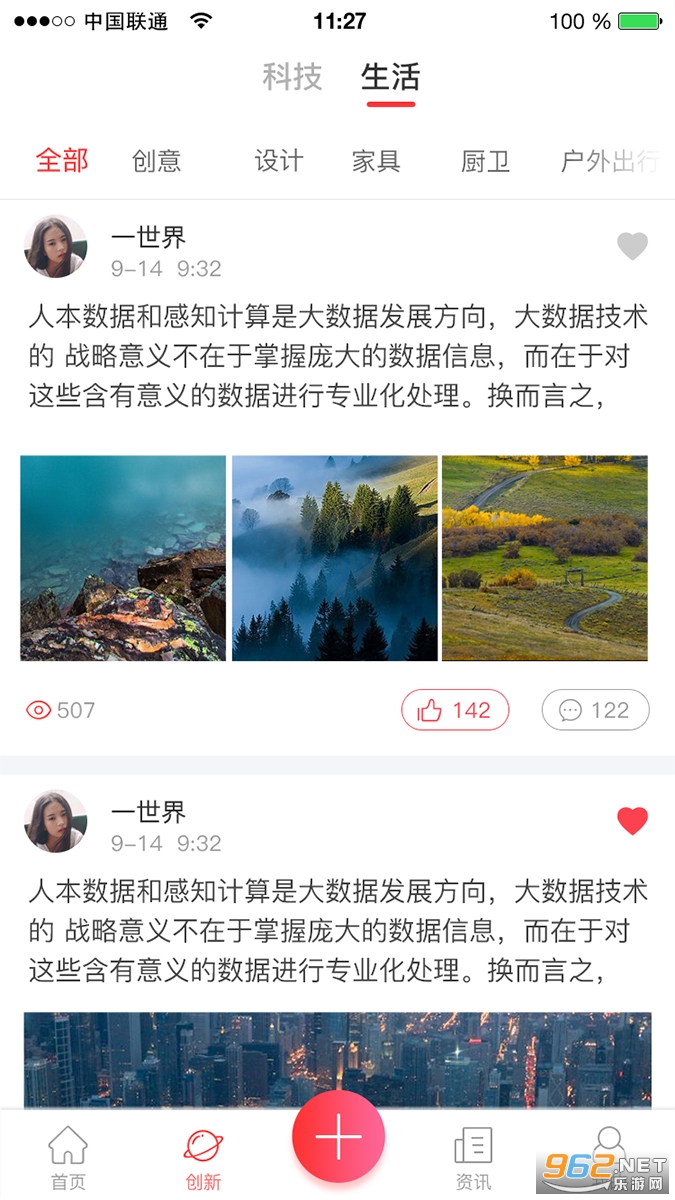675x1200 pixels.
Task: Filter posts by 创意
Action: 157,160
